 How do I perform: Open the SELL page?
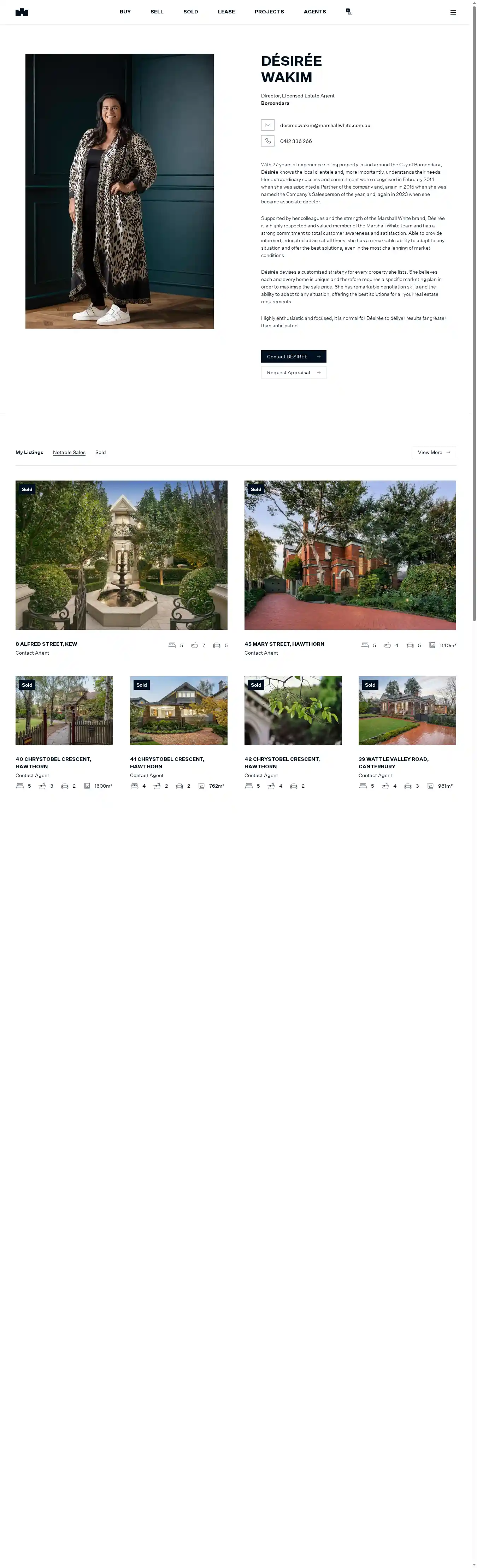[x=157, y=12]
